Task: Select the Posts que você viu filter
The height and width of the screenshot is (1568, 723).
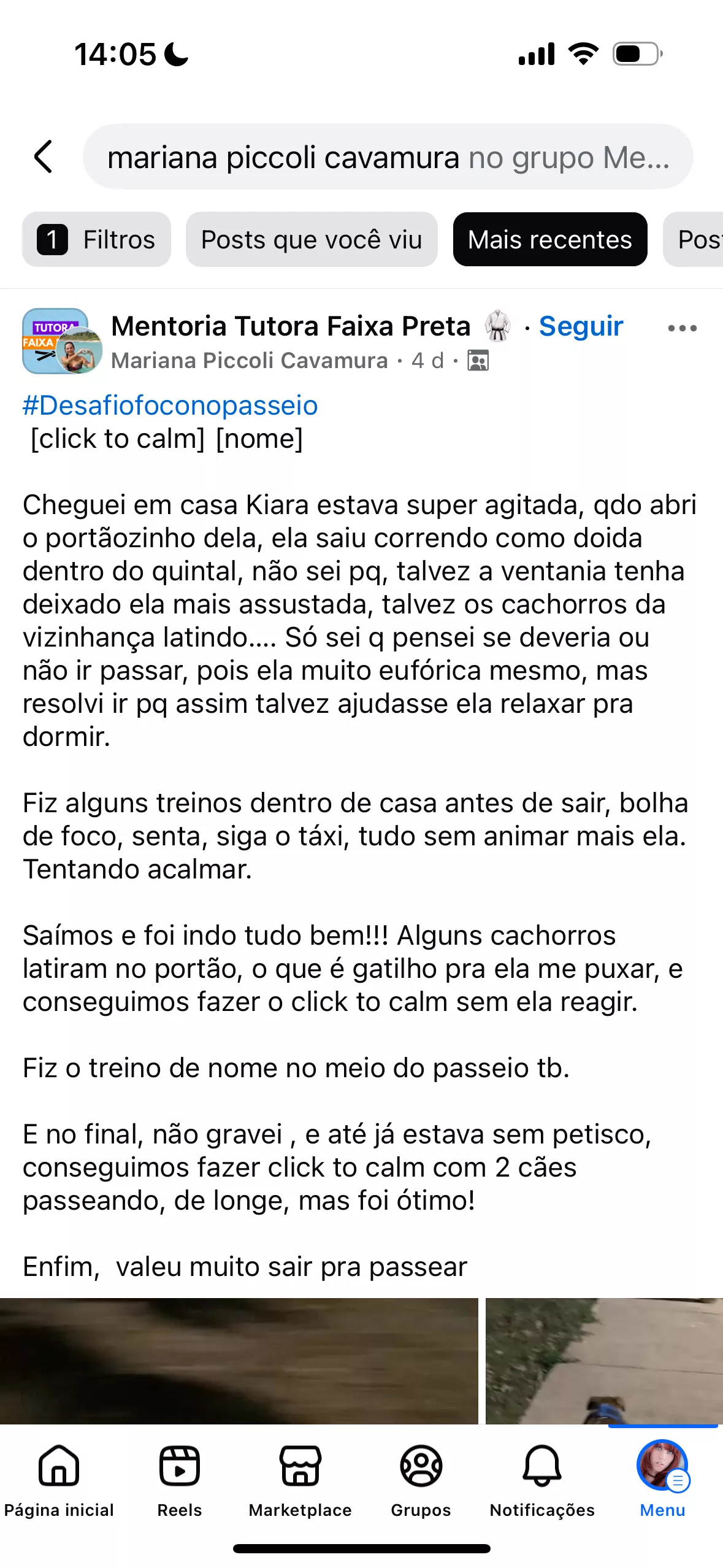Action: [312, 239]
